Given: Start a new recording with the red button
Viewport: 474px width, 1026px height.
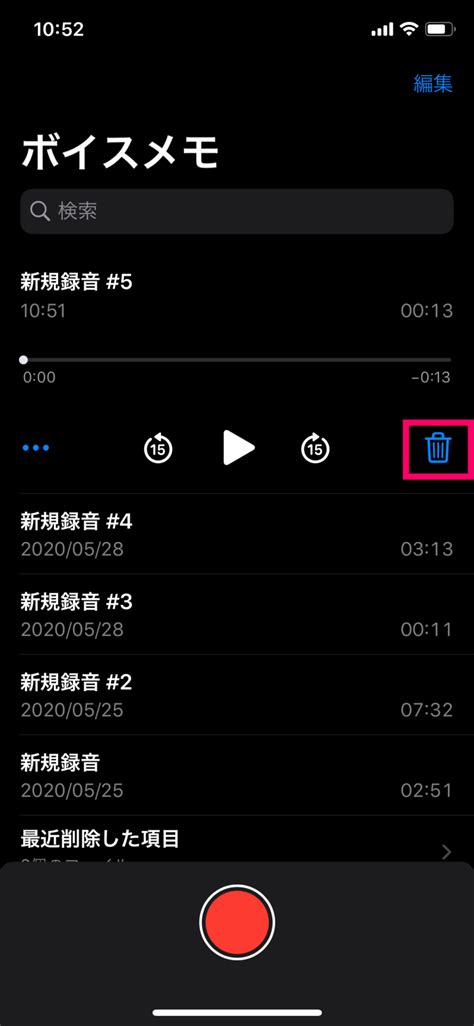Looking at the screenshot, I should 237,922.
